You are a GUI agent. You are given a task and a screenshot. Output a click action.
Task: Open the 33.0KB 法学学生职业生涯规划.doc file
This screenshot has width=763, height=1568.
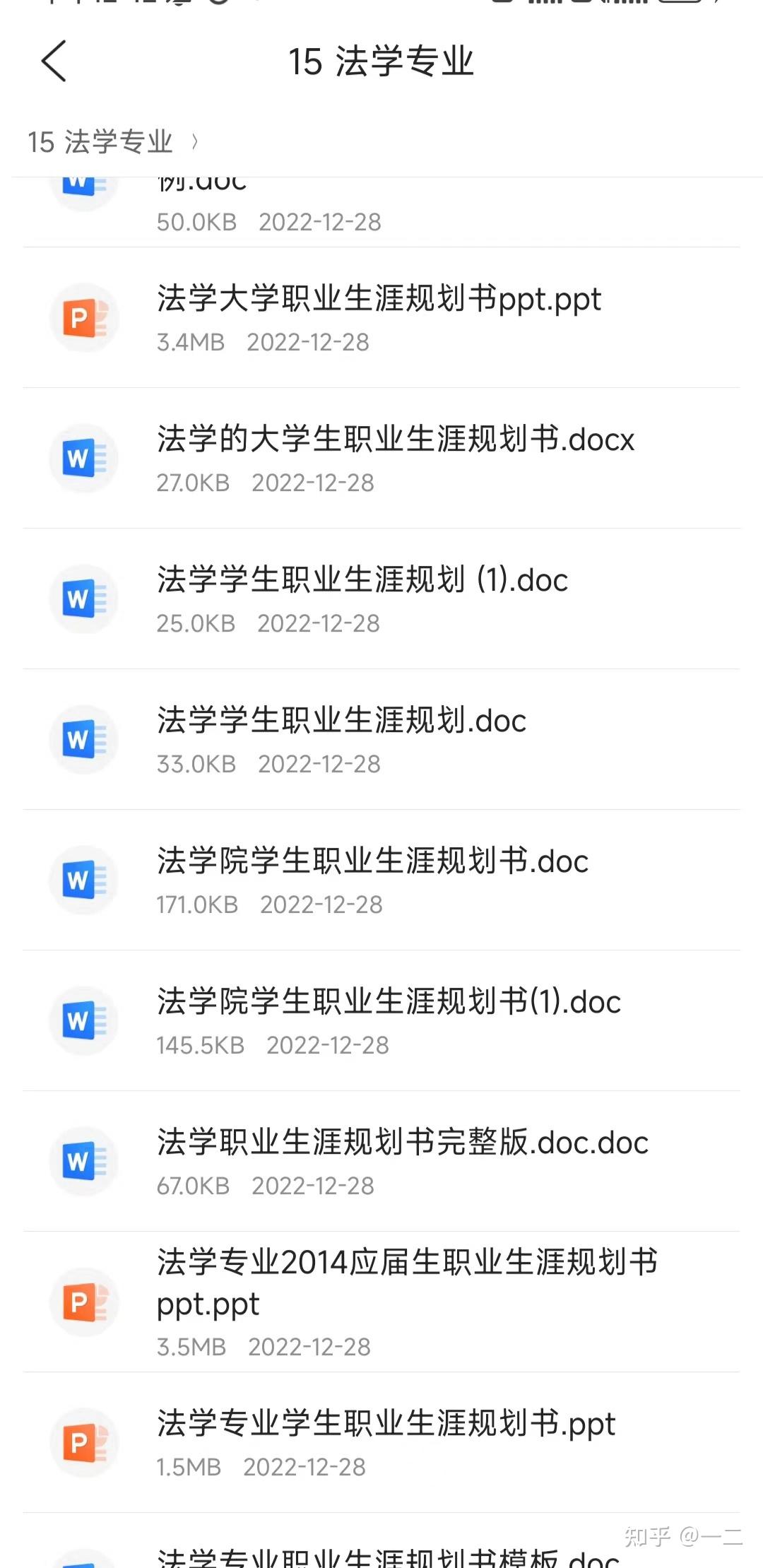341,739
